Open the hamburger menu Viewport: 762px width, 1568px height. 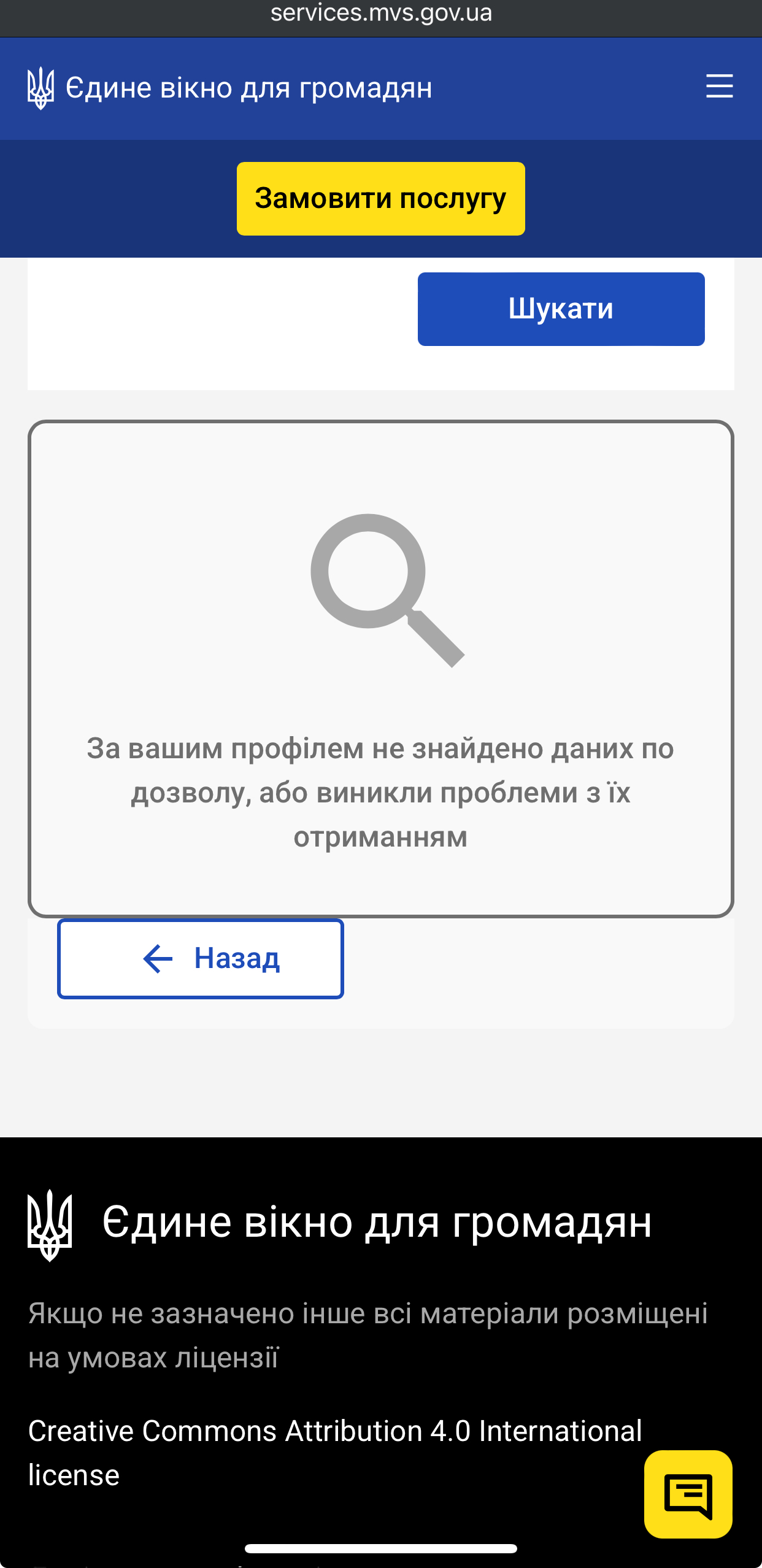pos(719,86)
